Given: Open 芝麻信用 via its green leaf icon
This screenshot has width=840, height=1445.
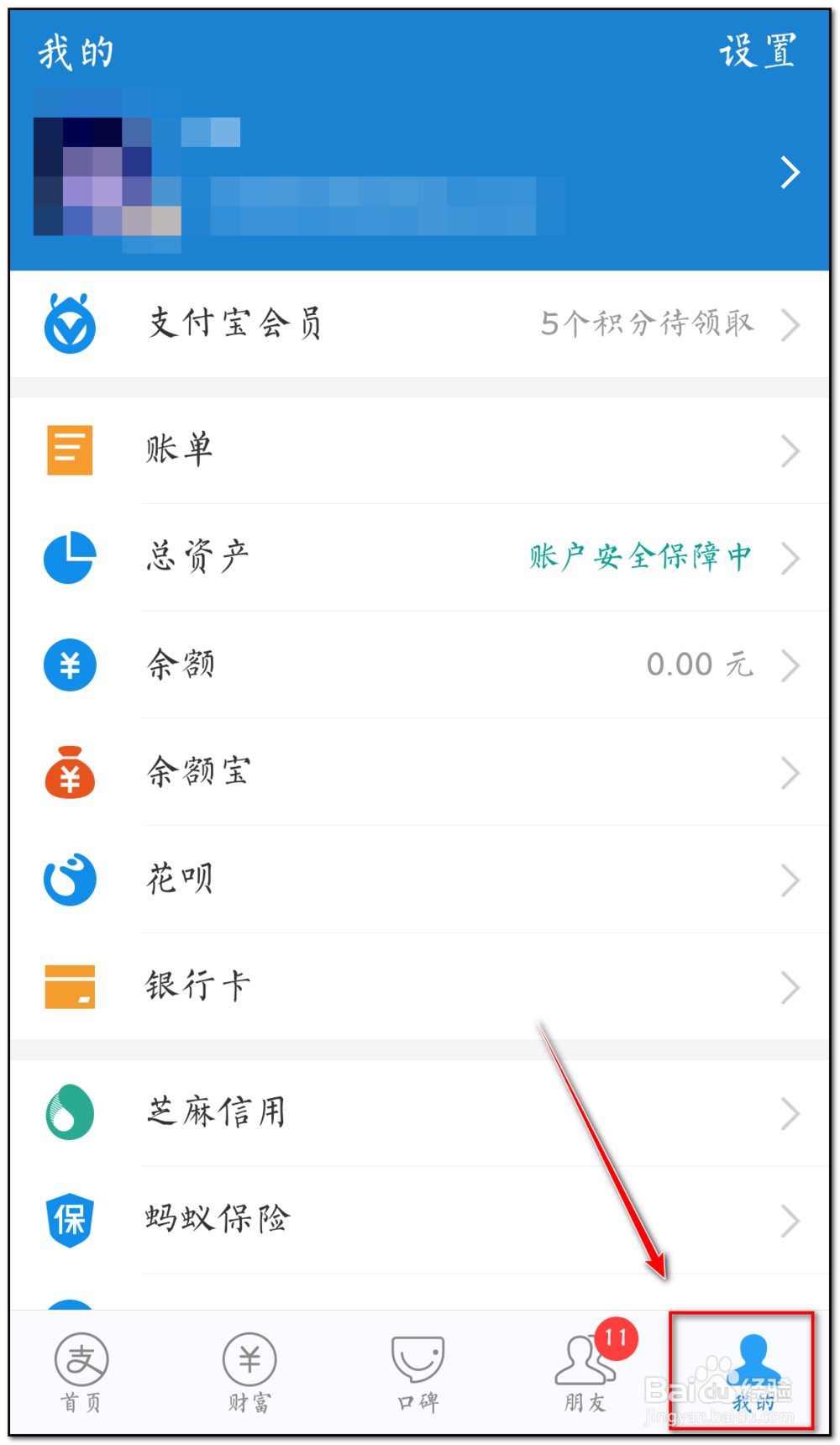Looking at the screenshot, I should (70, 1111).
